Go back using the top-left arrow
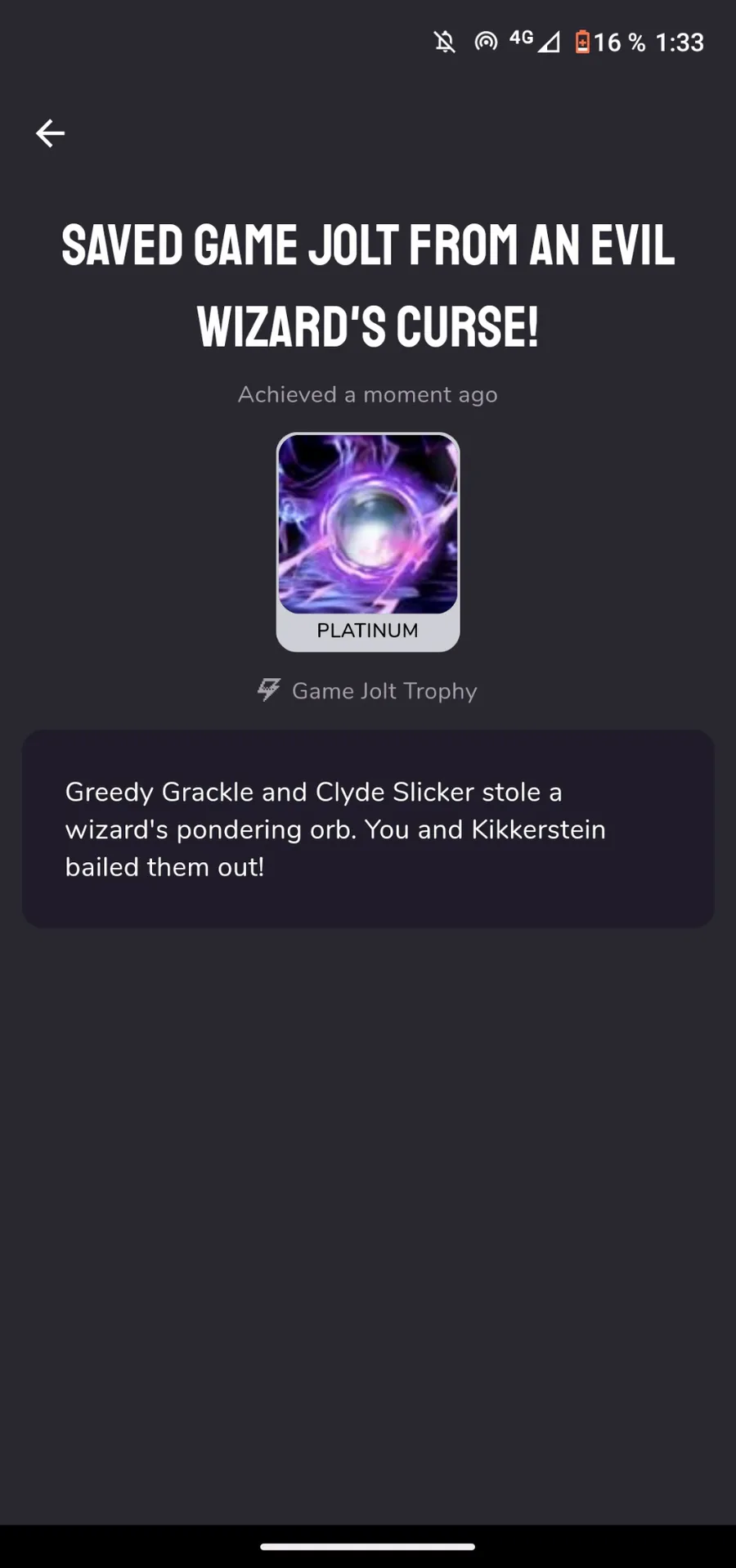The width and height of the screenshot is (736, 1568). point(50,133)
